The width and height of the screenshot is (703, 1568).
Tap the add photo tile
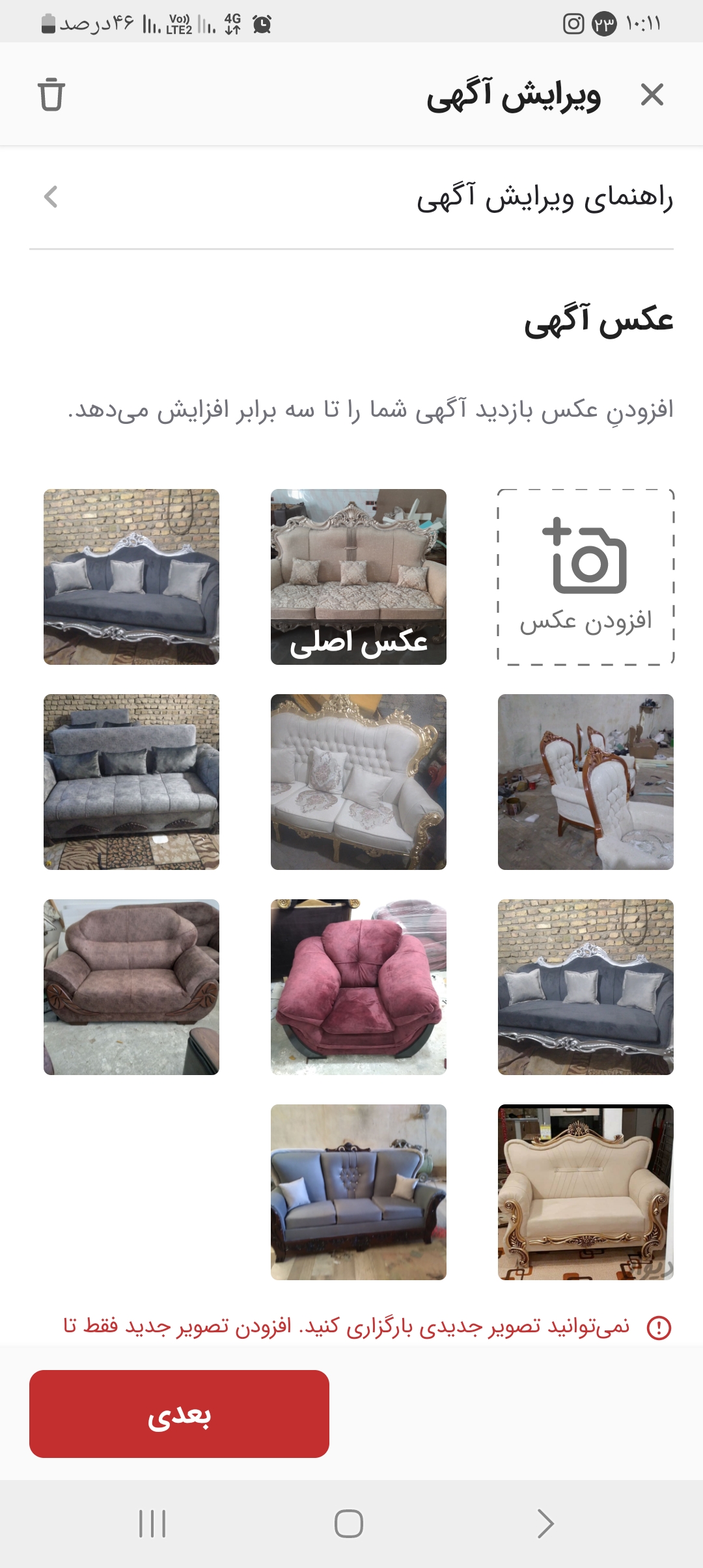585,577
